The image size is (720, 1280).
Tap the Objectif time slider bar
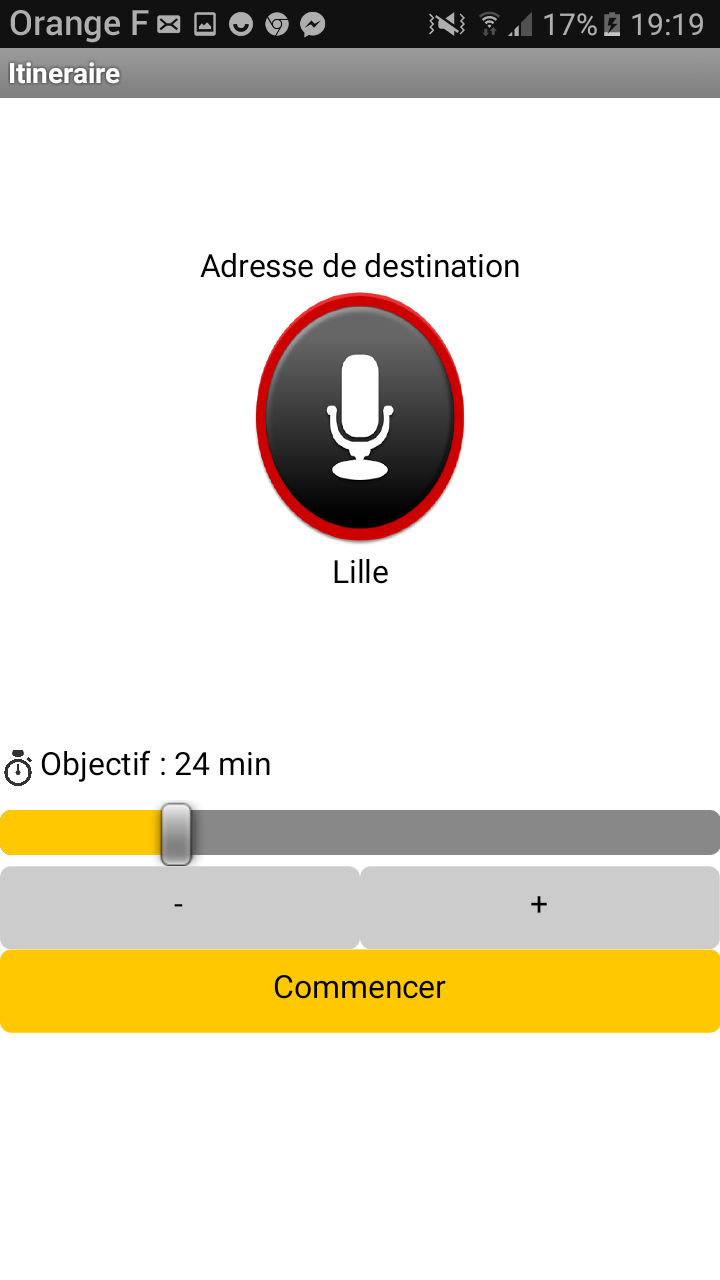pos(360,833)
